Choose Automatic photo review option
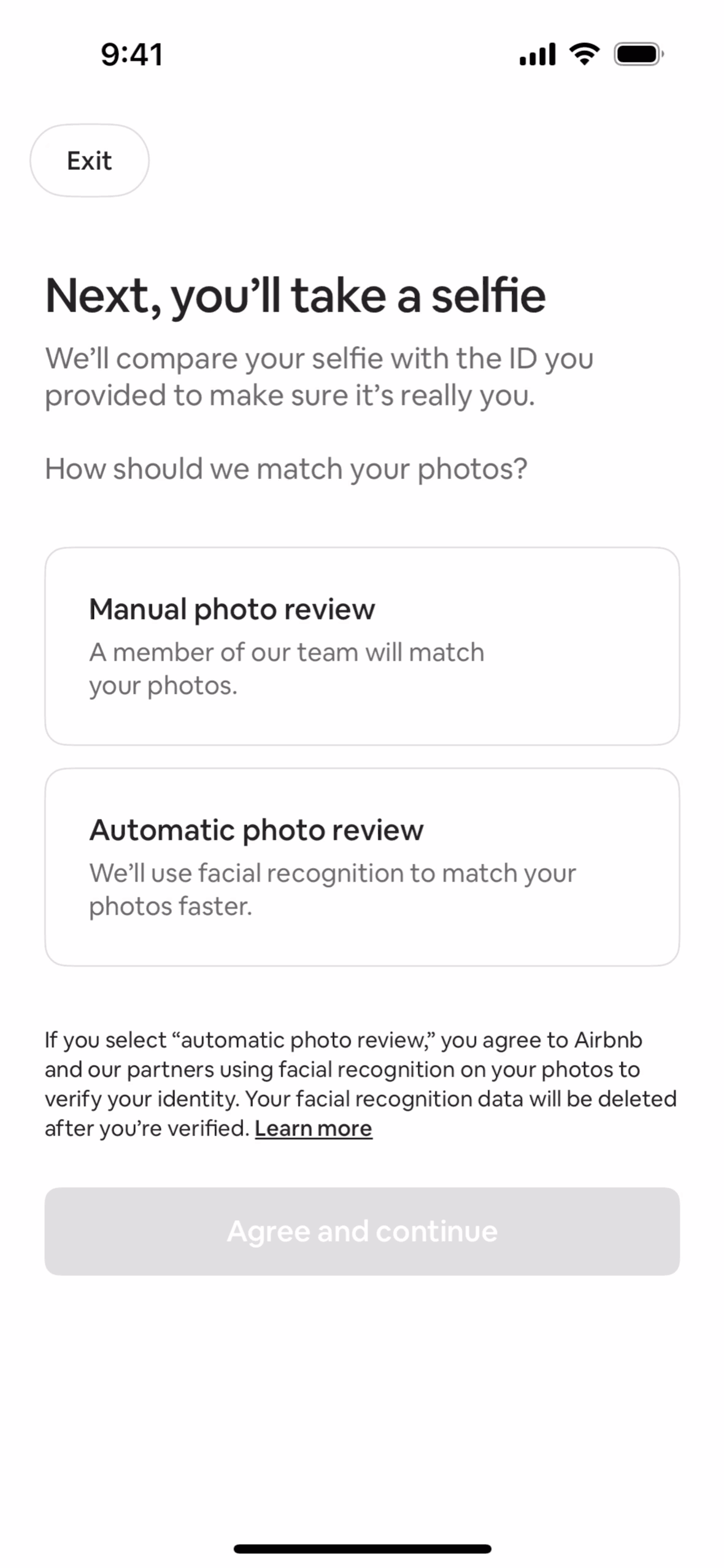Viewport: 724px width, 1568px height. click(362, 867)
